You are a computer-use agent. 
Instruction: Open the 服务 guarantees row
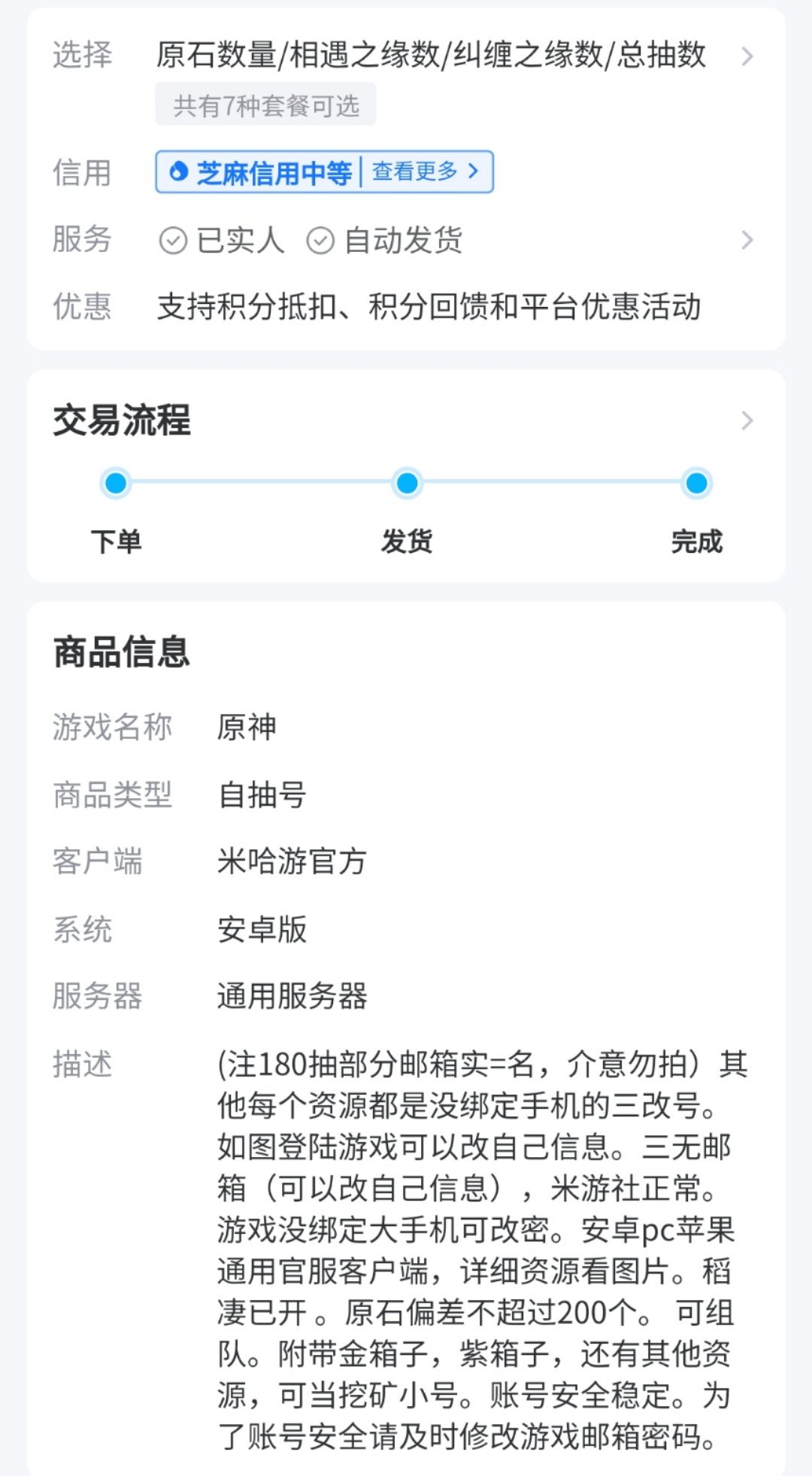point(746,240)
